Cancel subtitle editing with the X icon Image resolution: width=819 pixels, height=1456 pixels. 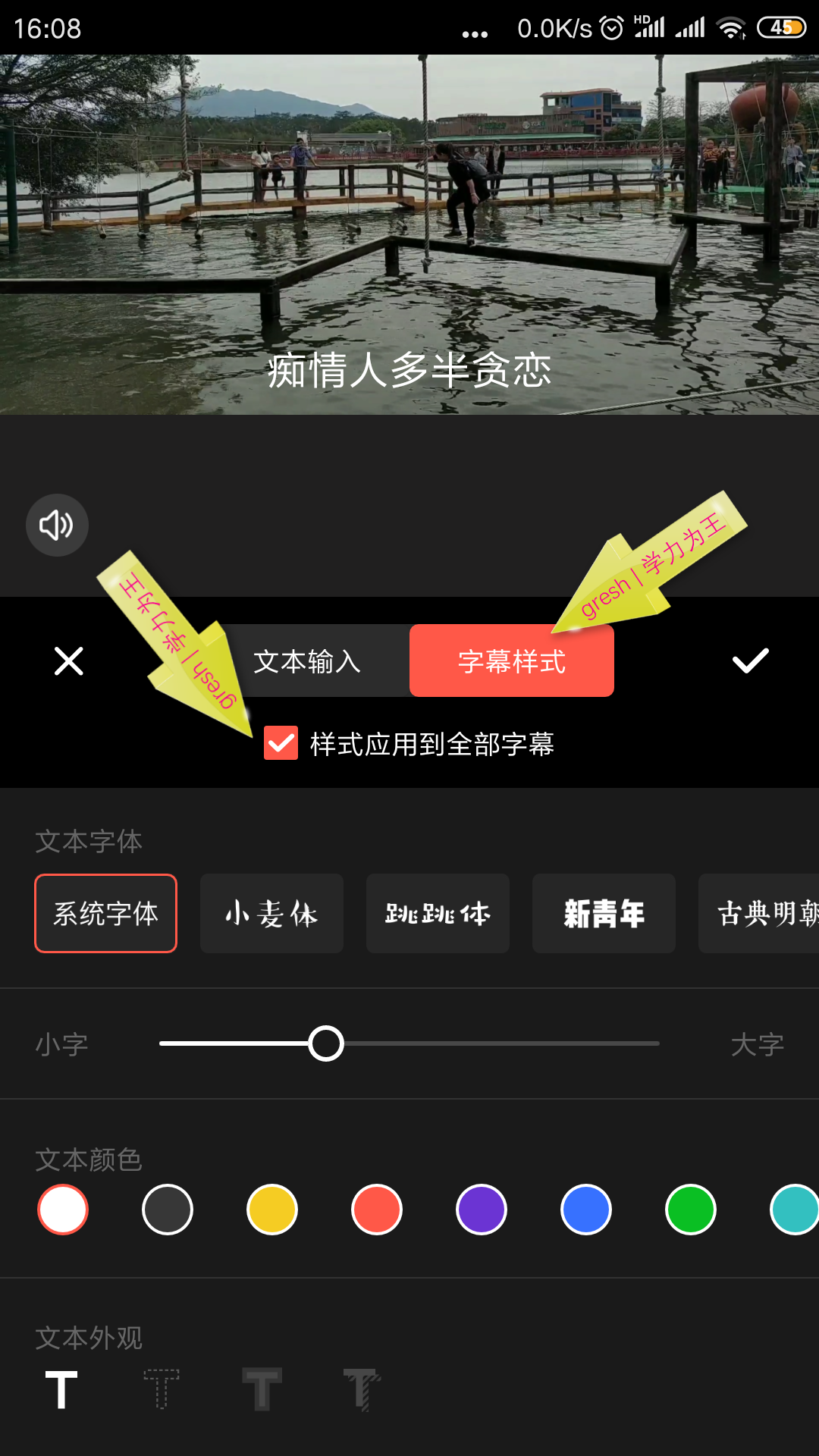pyautogui.click(x=68, y=661)
